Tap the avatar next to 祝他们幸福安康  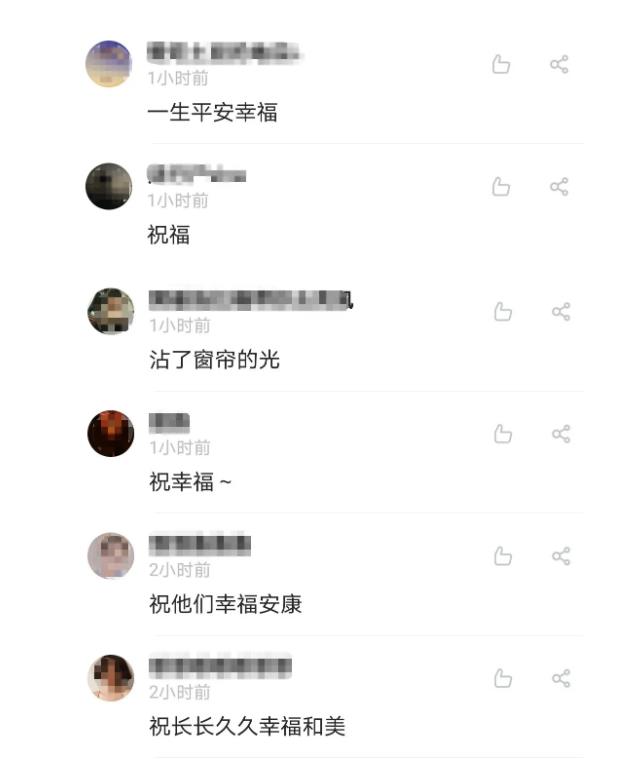point(110,556)
